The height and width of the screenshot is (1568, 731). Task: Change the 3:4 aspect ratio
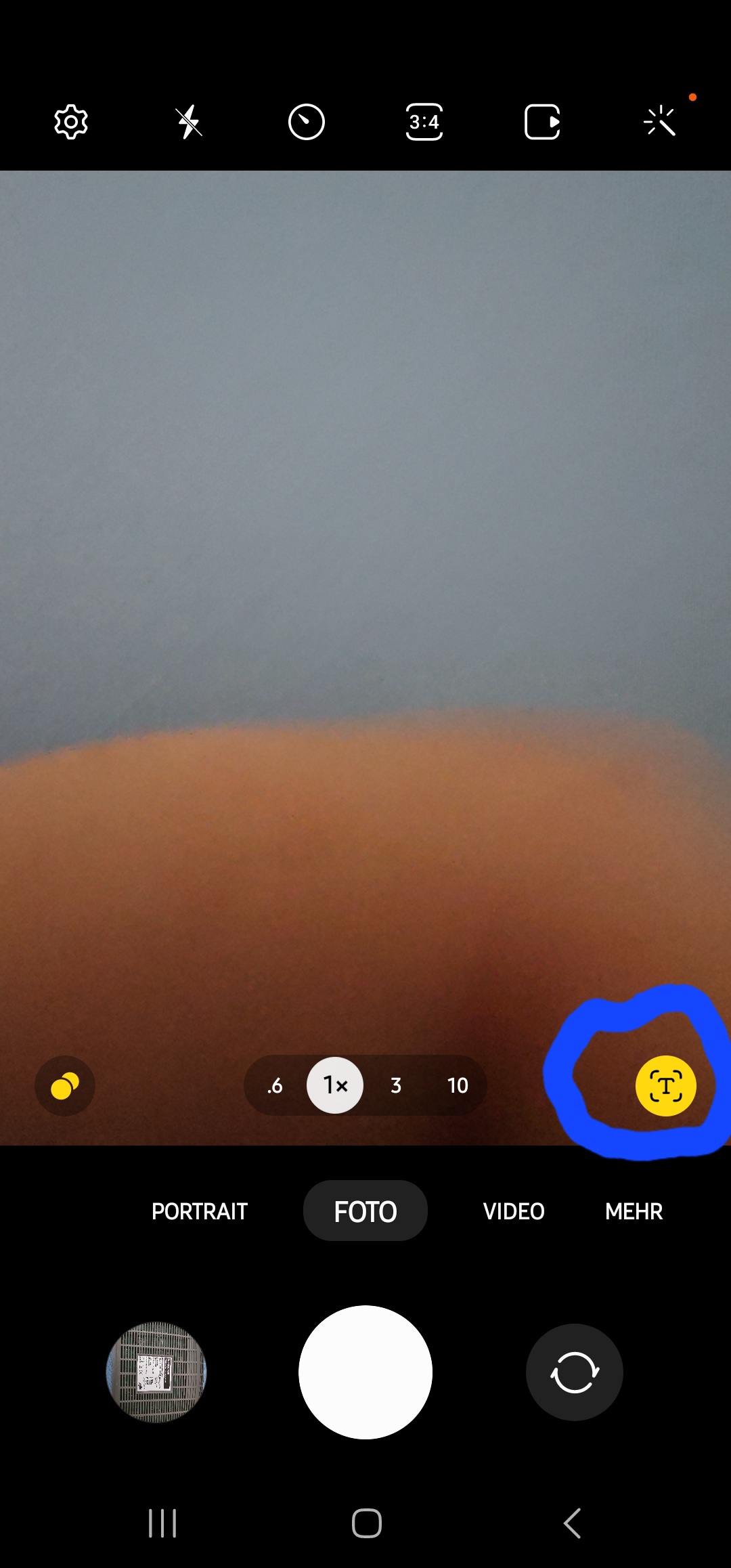[424, 123]
